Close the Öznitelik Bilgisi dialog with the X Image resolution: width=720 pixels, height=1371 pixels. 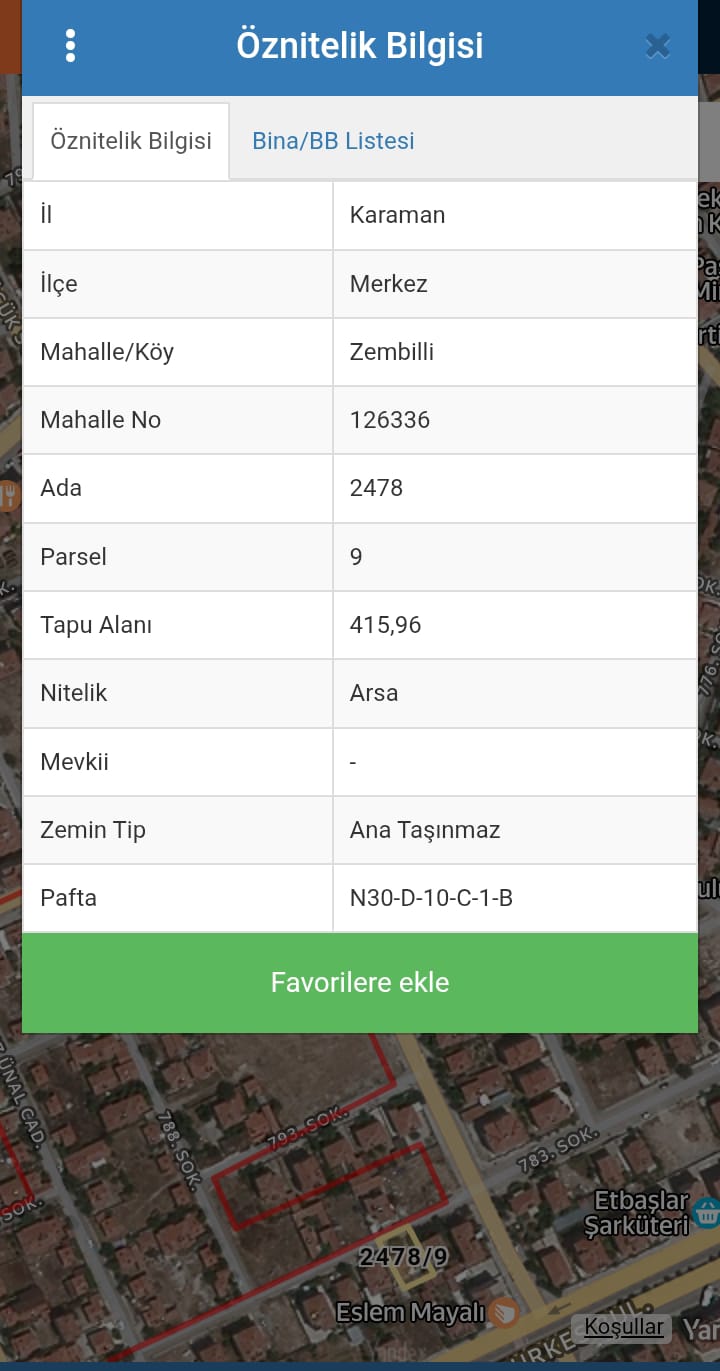pyautogui.click(x=657, y=45)
